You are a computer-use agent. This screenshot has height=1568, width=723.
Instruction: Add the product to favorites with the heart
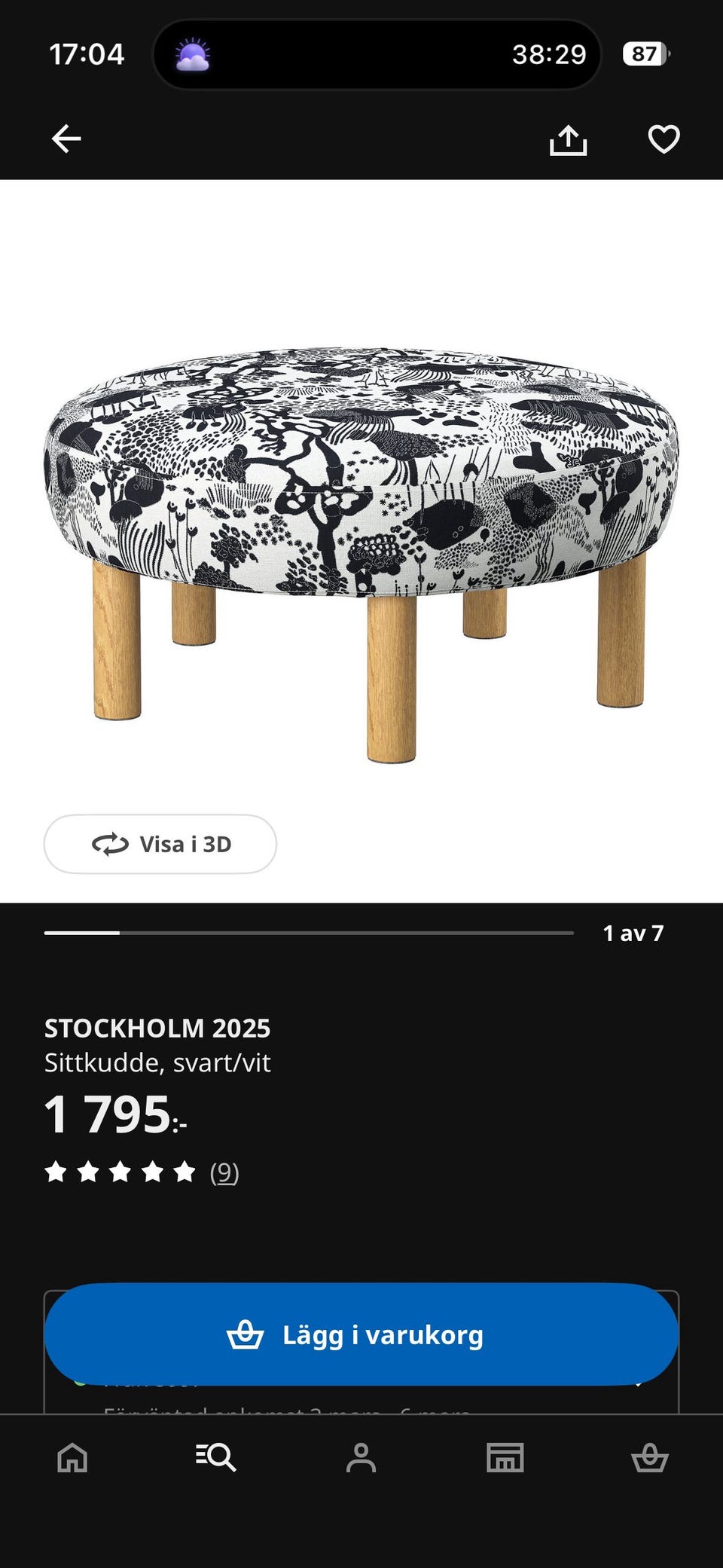tap(664, 139)
